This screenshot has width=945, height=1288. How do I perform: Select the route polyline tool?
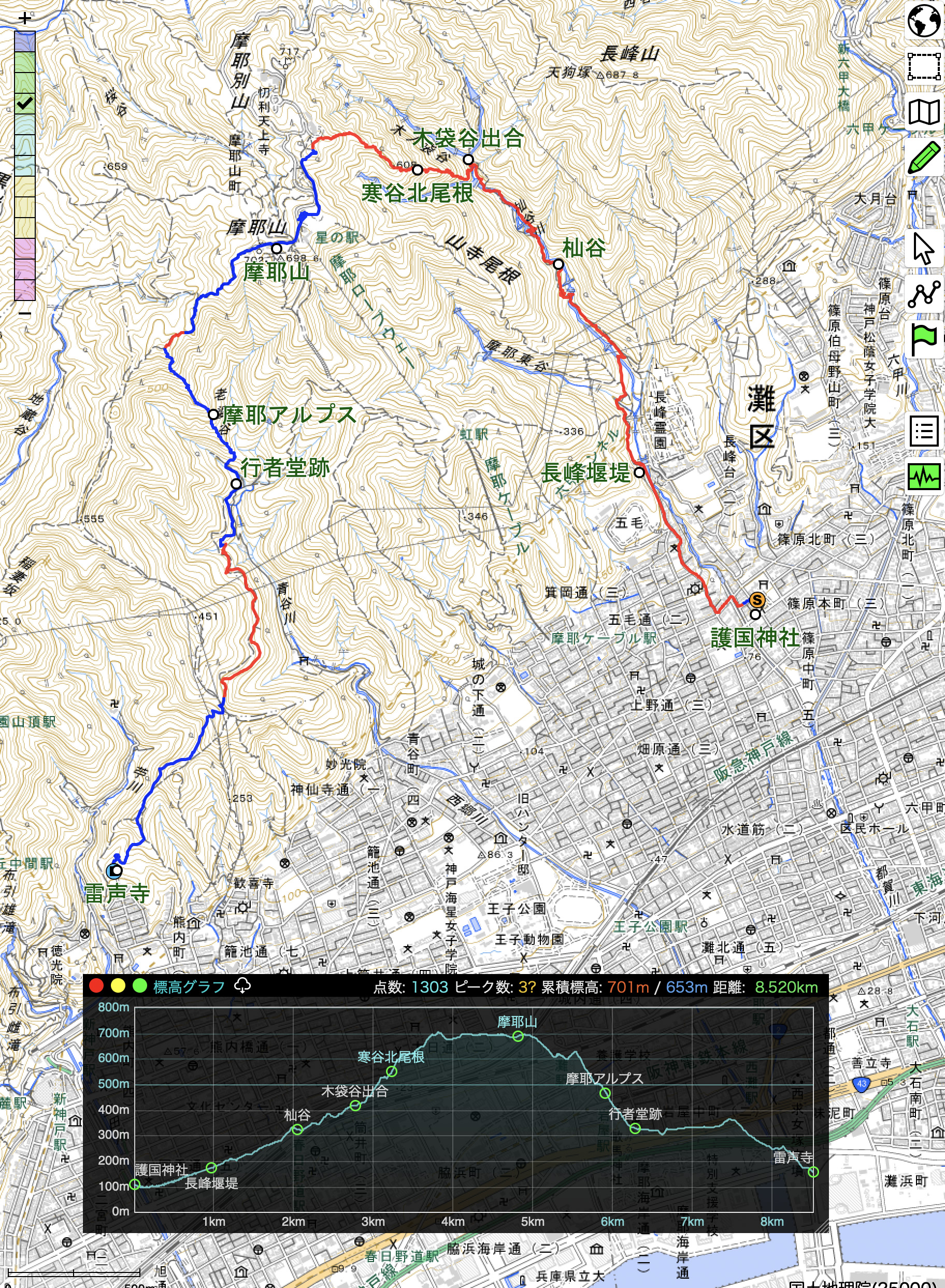pyautogui.click(x=924, y=295)
